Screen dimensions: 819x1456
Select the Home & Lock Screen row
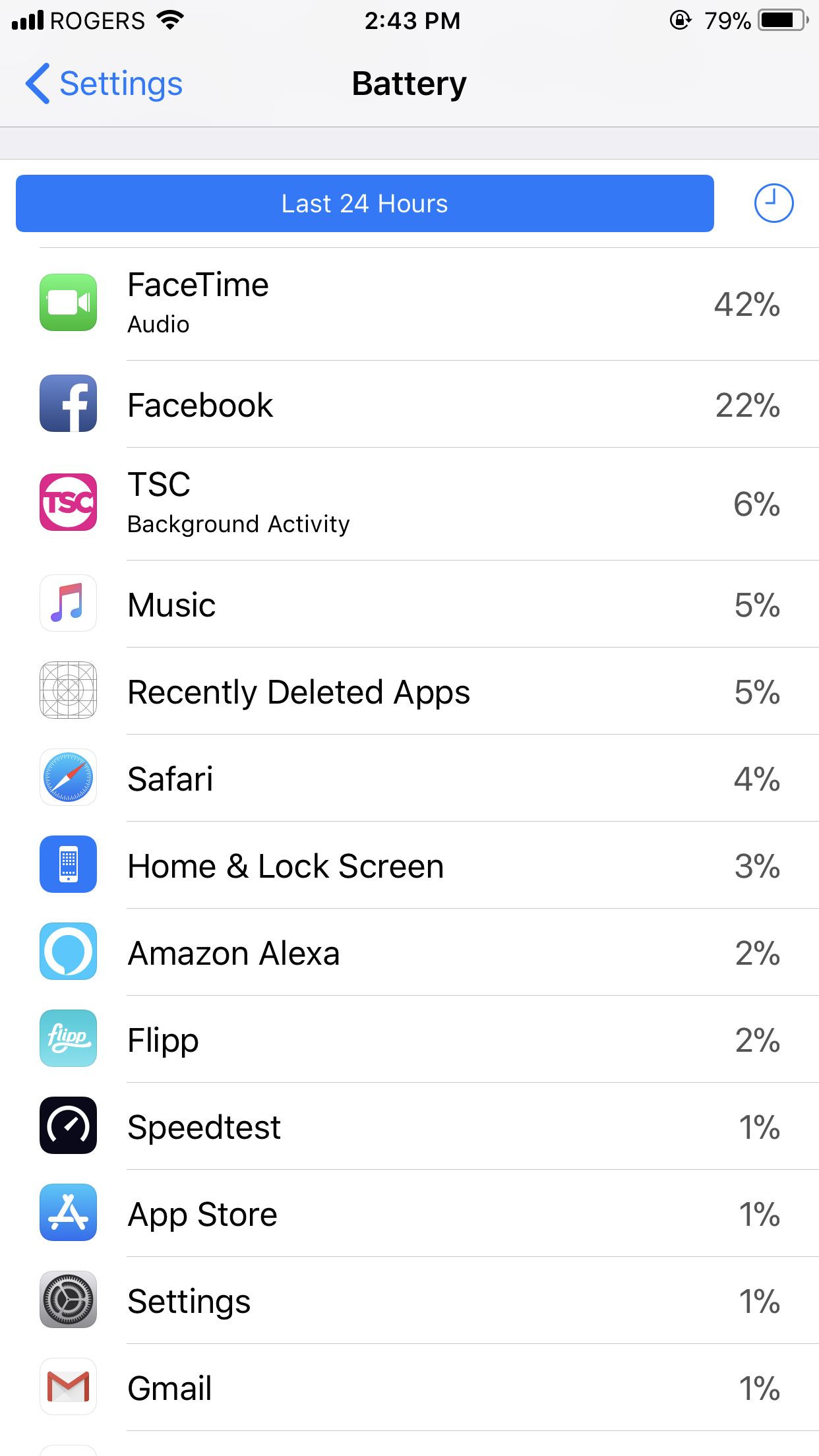(x=409, y=865)
